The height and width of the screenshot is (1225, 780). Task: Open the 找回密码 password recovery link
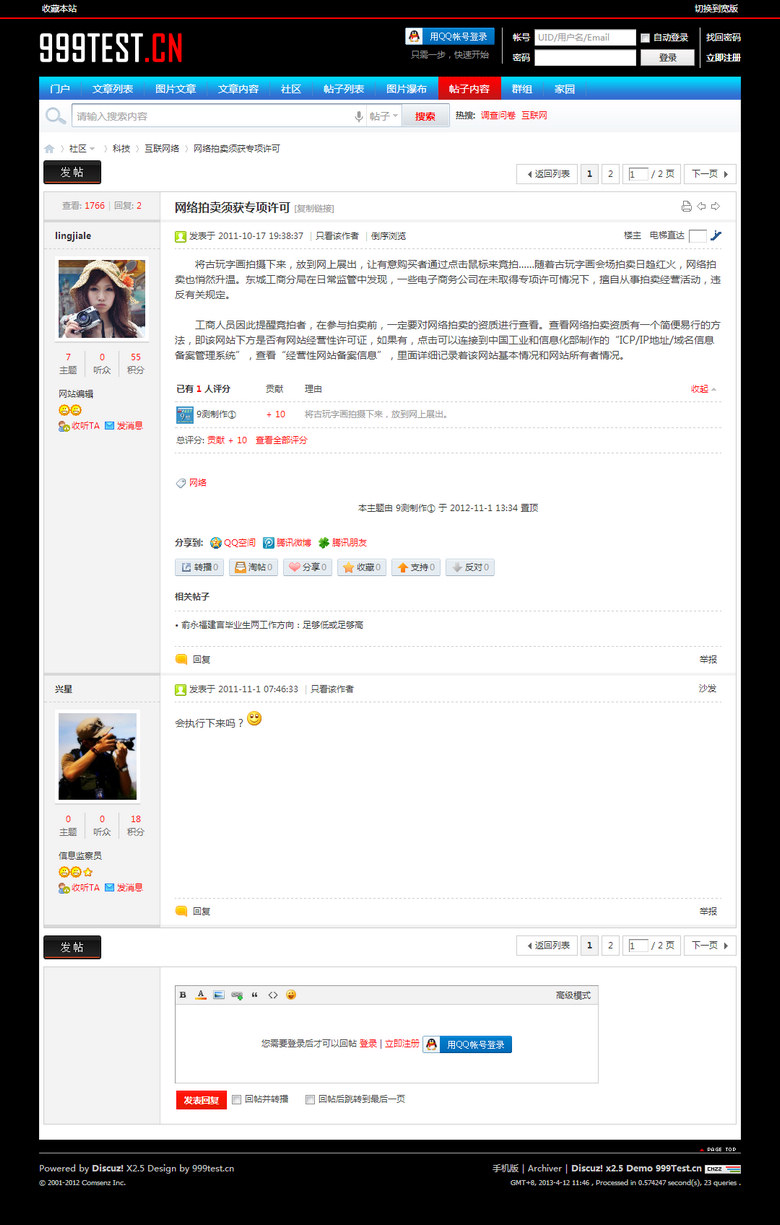coord(723,37)
